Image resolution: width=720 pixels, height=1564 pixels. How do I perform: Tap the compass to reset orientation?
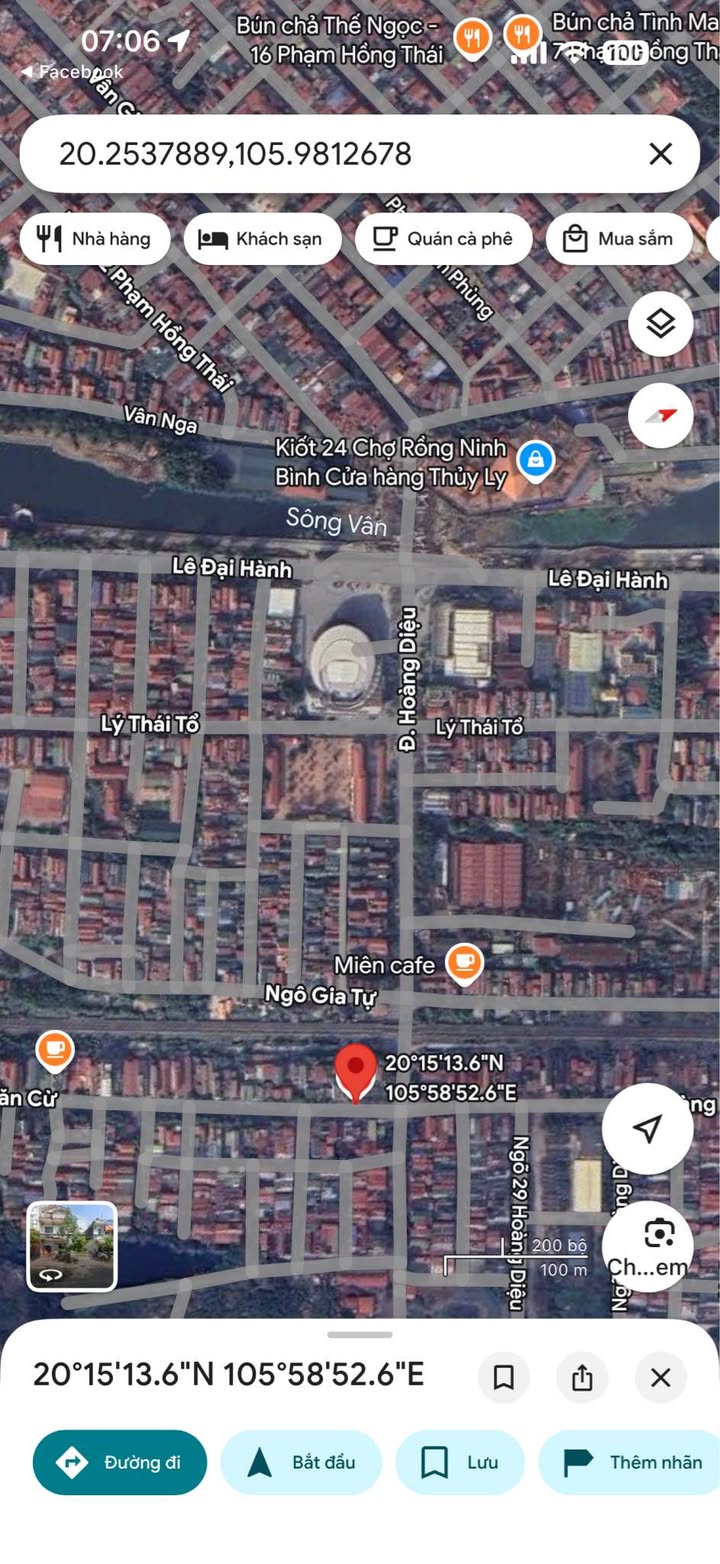coord(660,415)
